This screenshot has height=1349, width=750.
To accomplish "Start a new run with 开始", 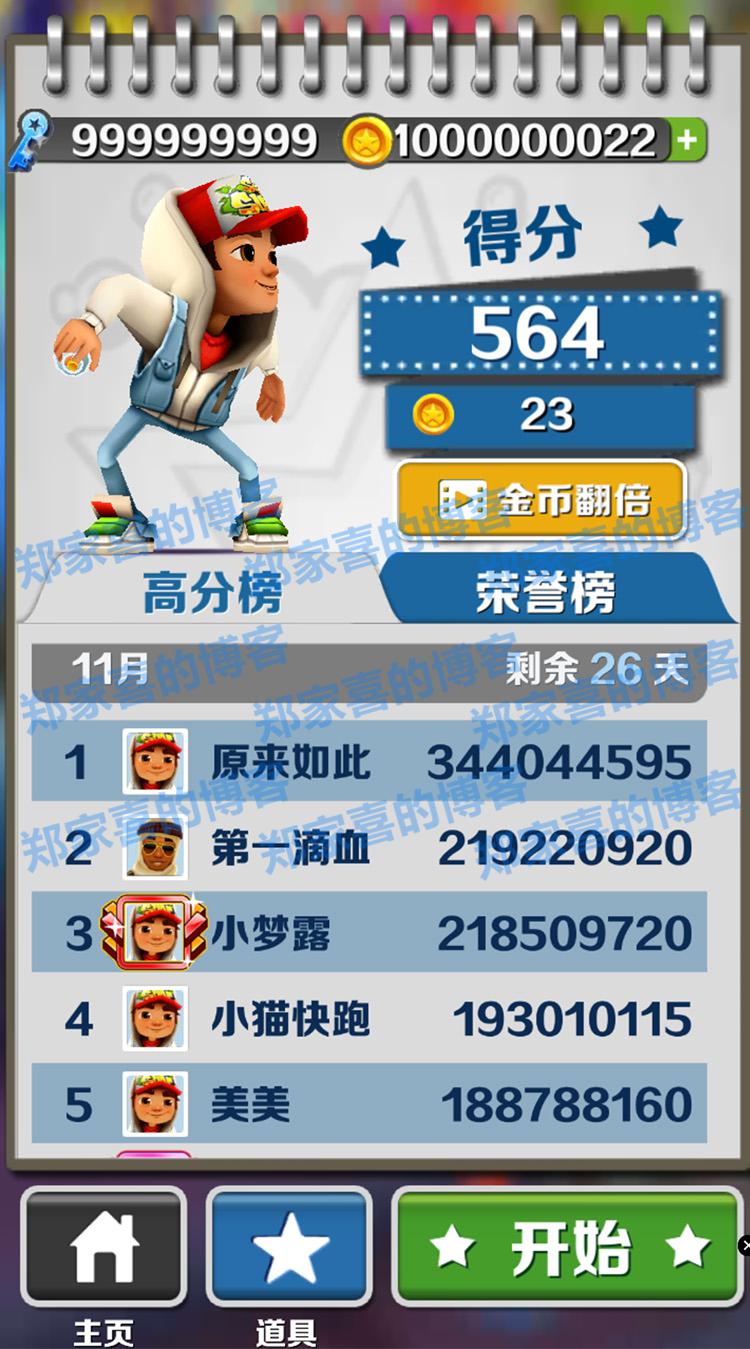I will [x=569, y=1246].
